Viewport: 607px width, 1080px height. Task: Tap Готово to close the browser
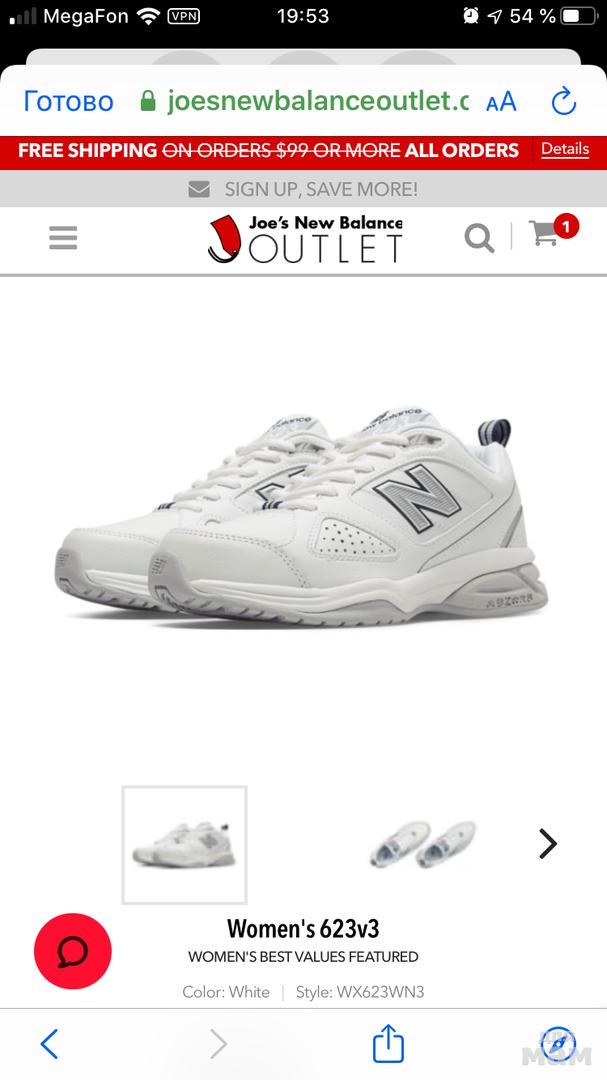(x=68, y=101)
